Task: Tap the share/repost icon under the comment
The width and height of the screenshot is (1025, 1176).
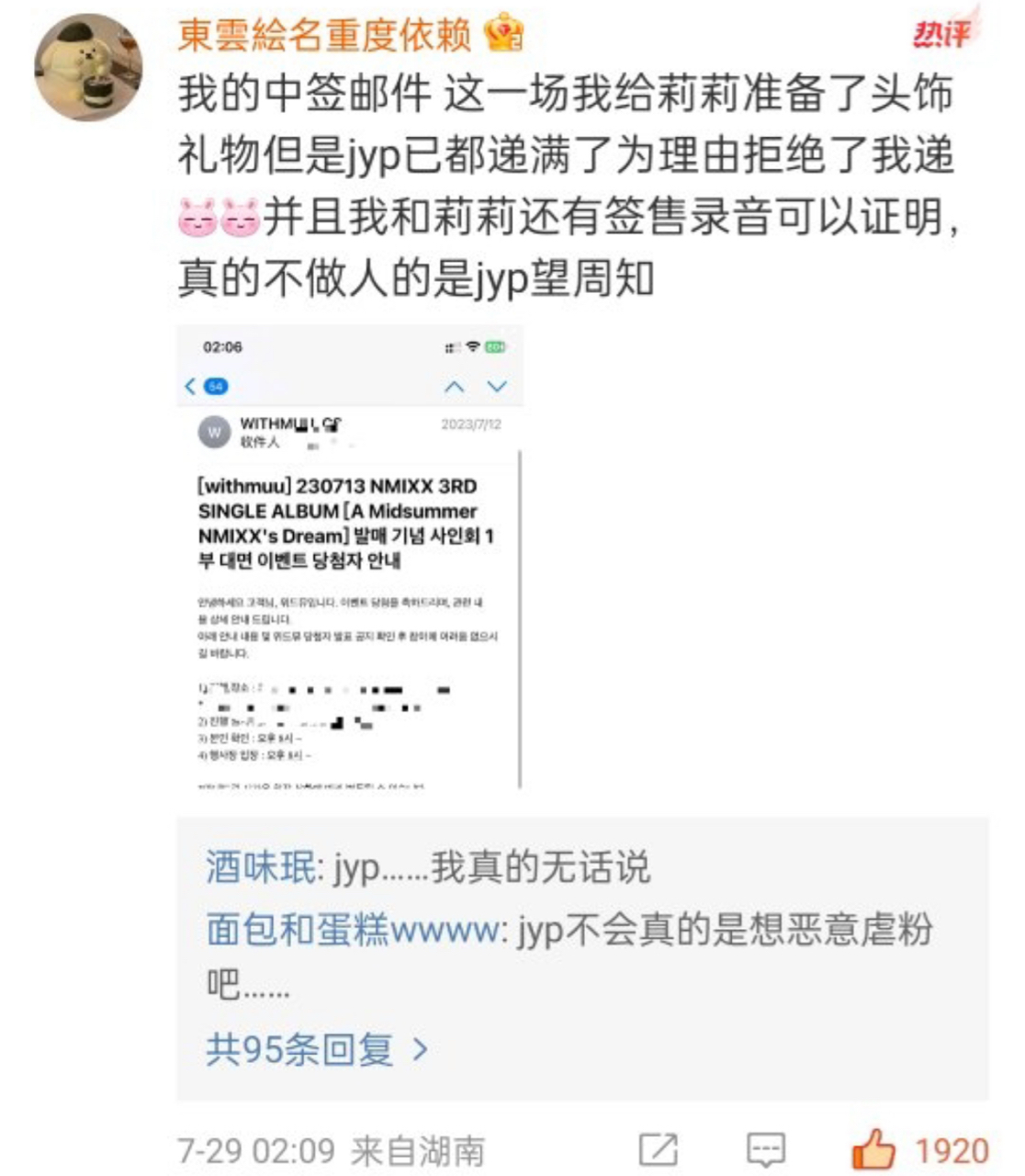Action: 658,1149
